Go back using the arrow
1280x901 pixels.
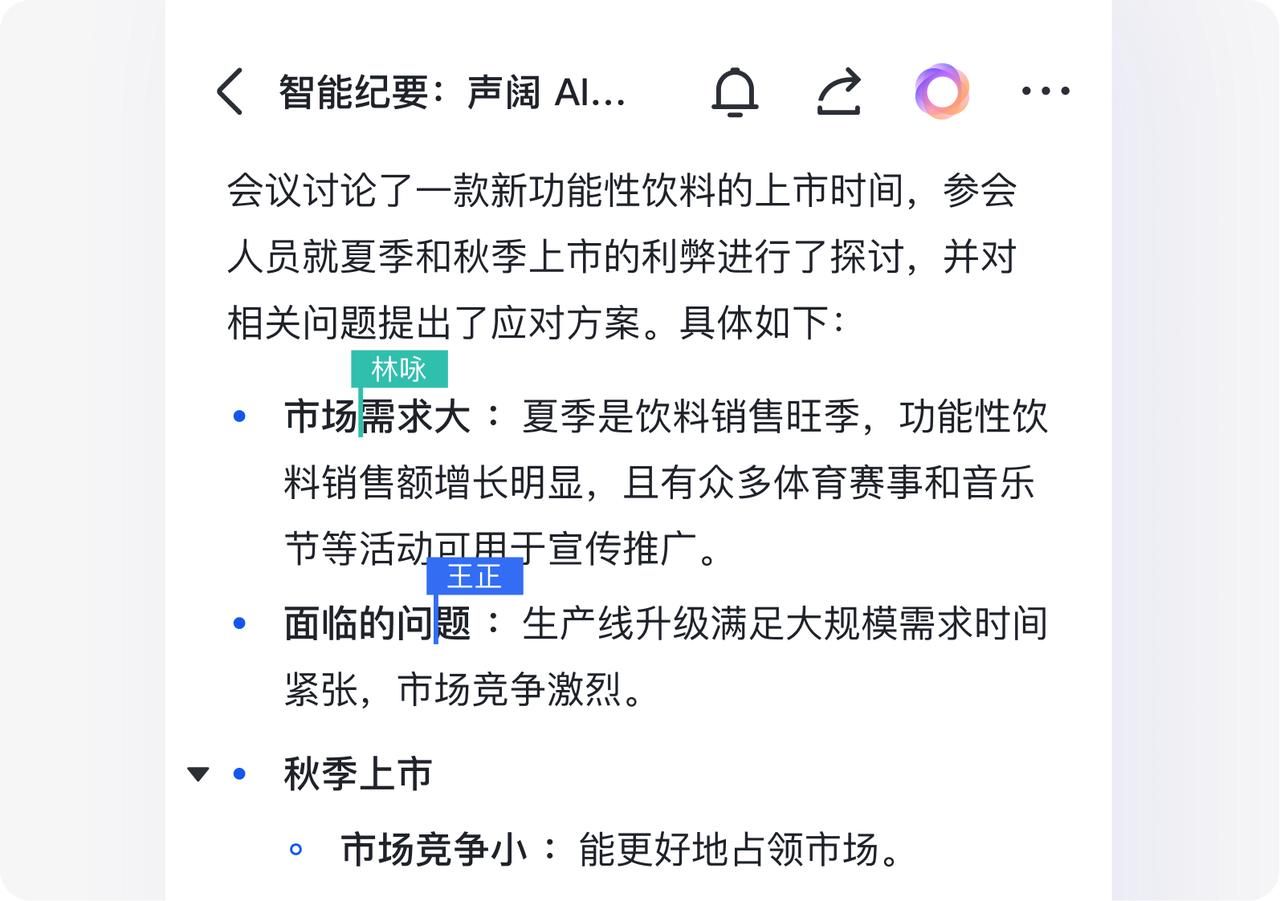(230, 92)
